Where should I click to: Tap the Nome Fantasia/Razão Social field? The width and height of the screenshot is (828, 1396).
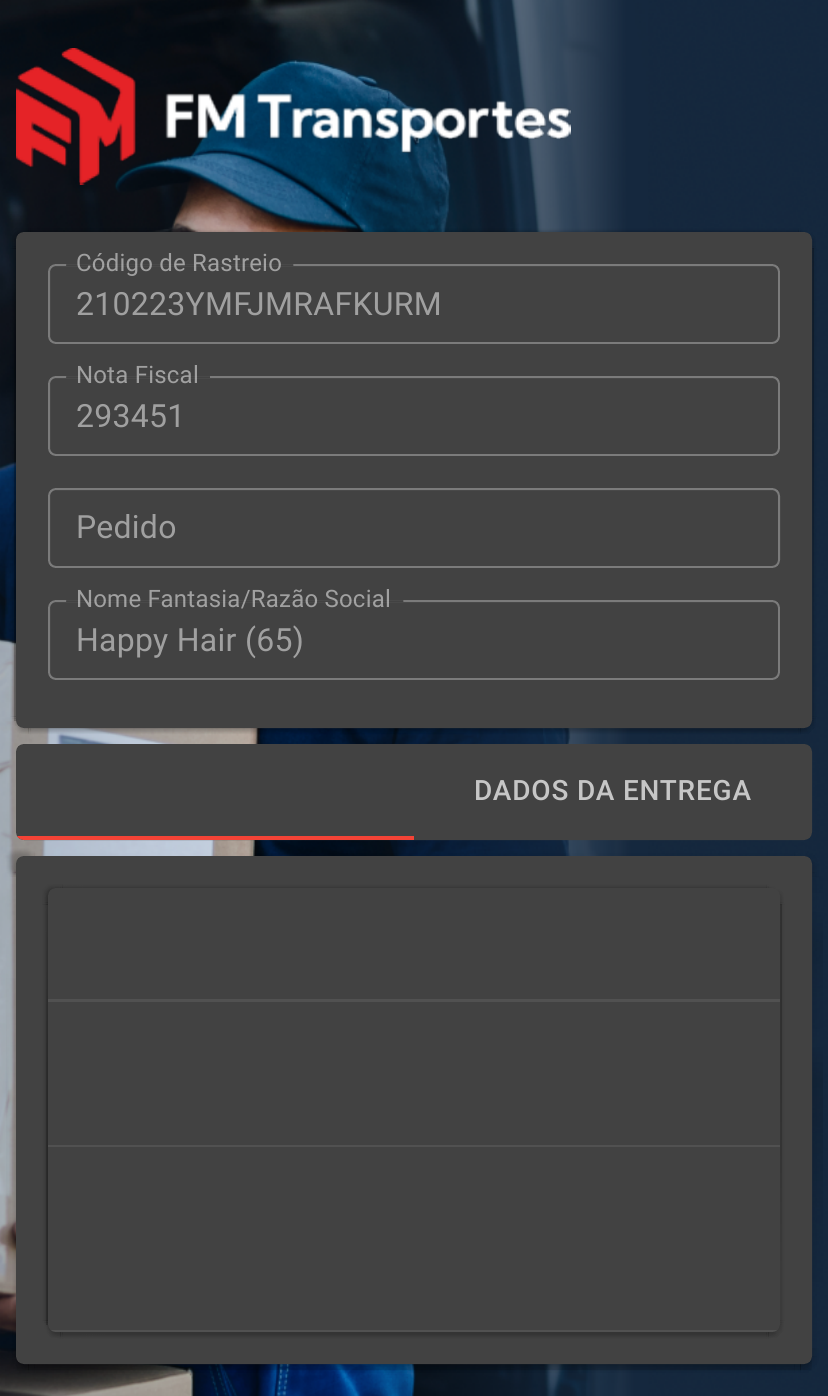[x=413, y=640]
